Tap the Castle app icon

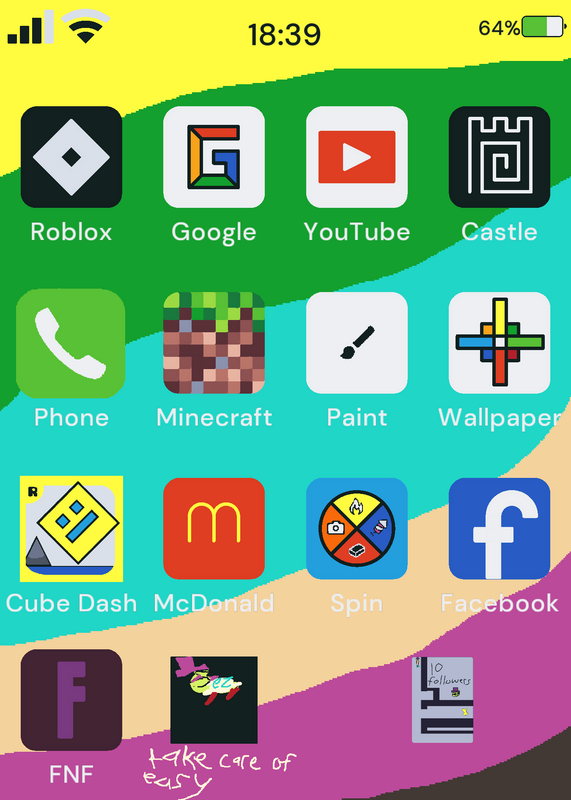click(x=500, y=157)
